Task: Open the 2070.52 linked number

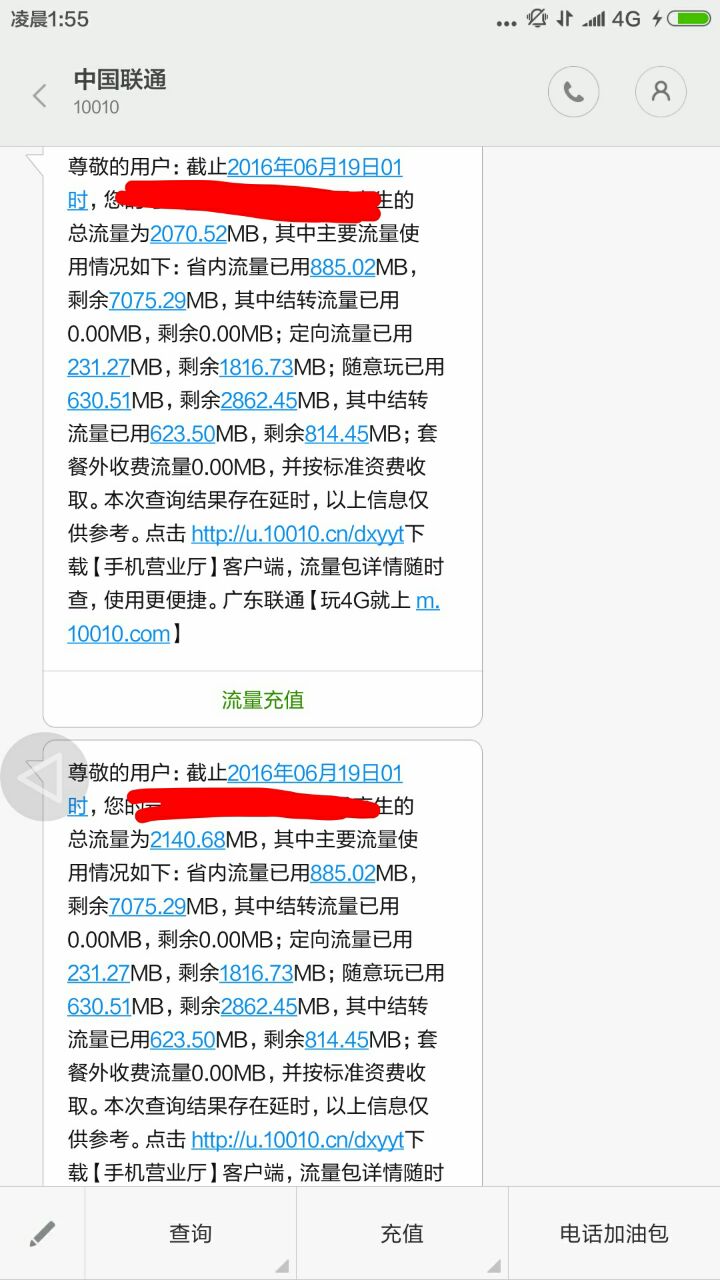Action: [x=189, y=234]
